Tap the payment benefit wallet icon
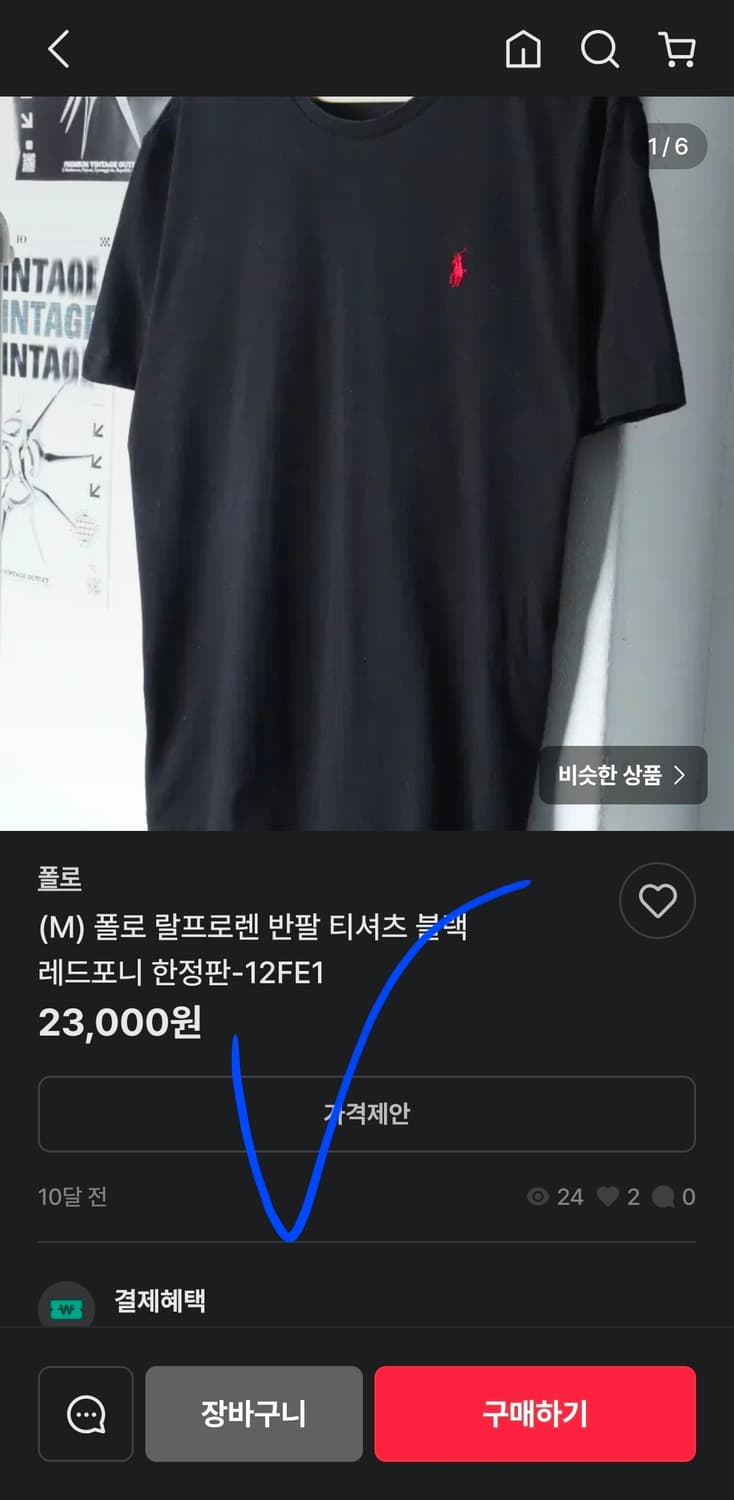 tap(66, 1303)
